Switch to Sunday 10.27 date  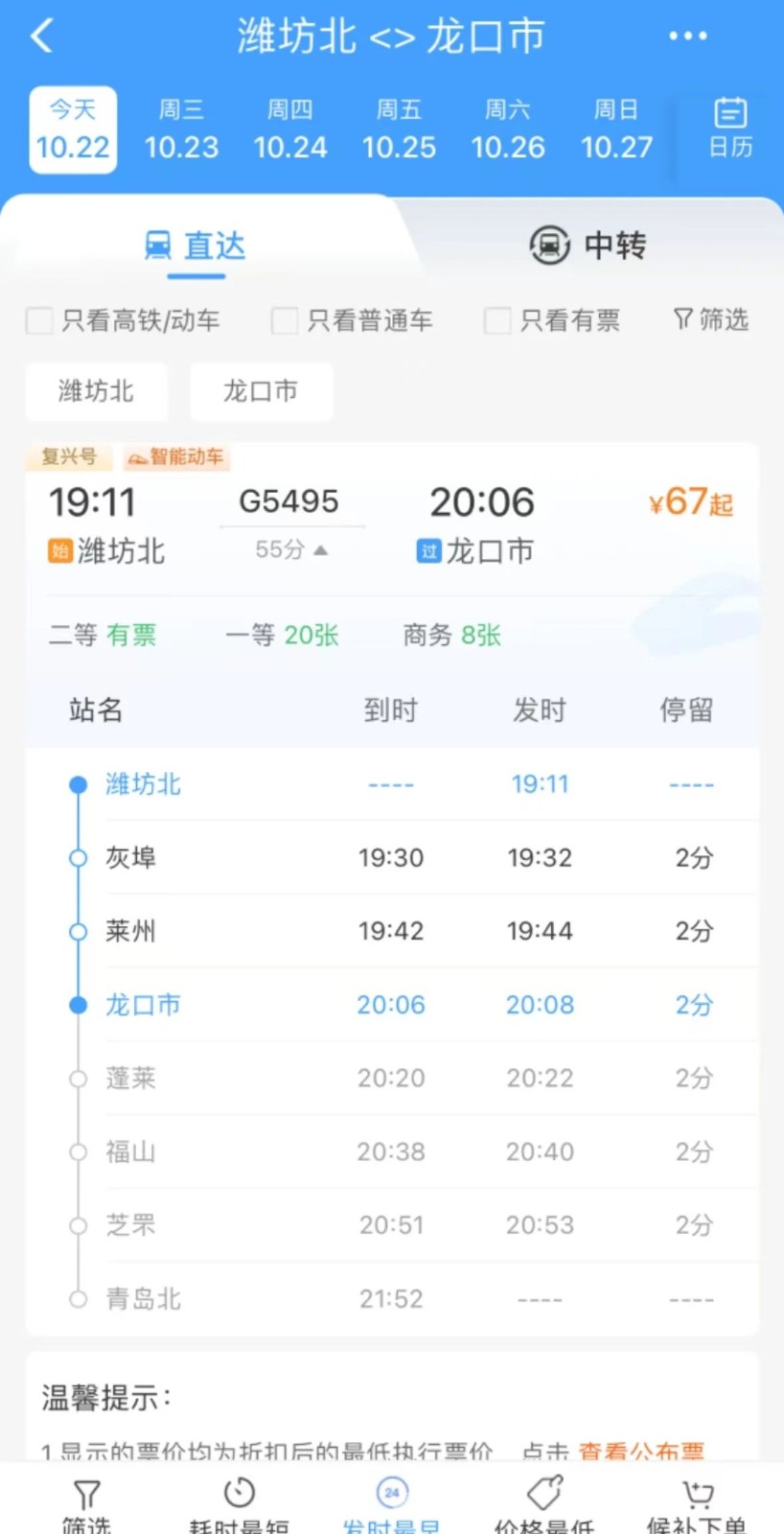pos(616,130)
